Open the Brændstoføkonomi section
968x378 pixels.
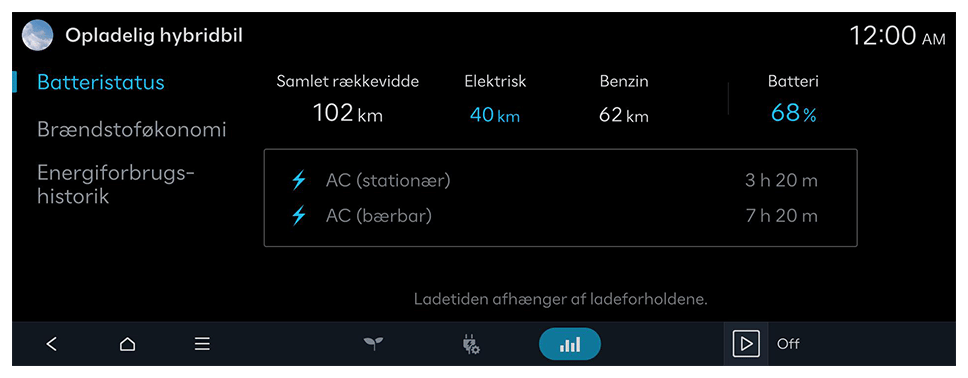point(131,130)
